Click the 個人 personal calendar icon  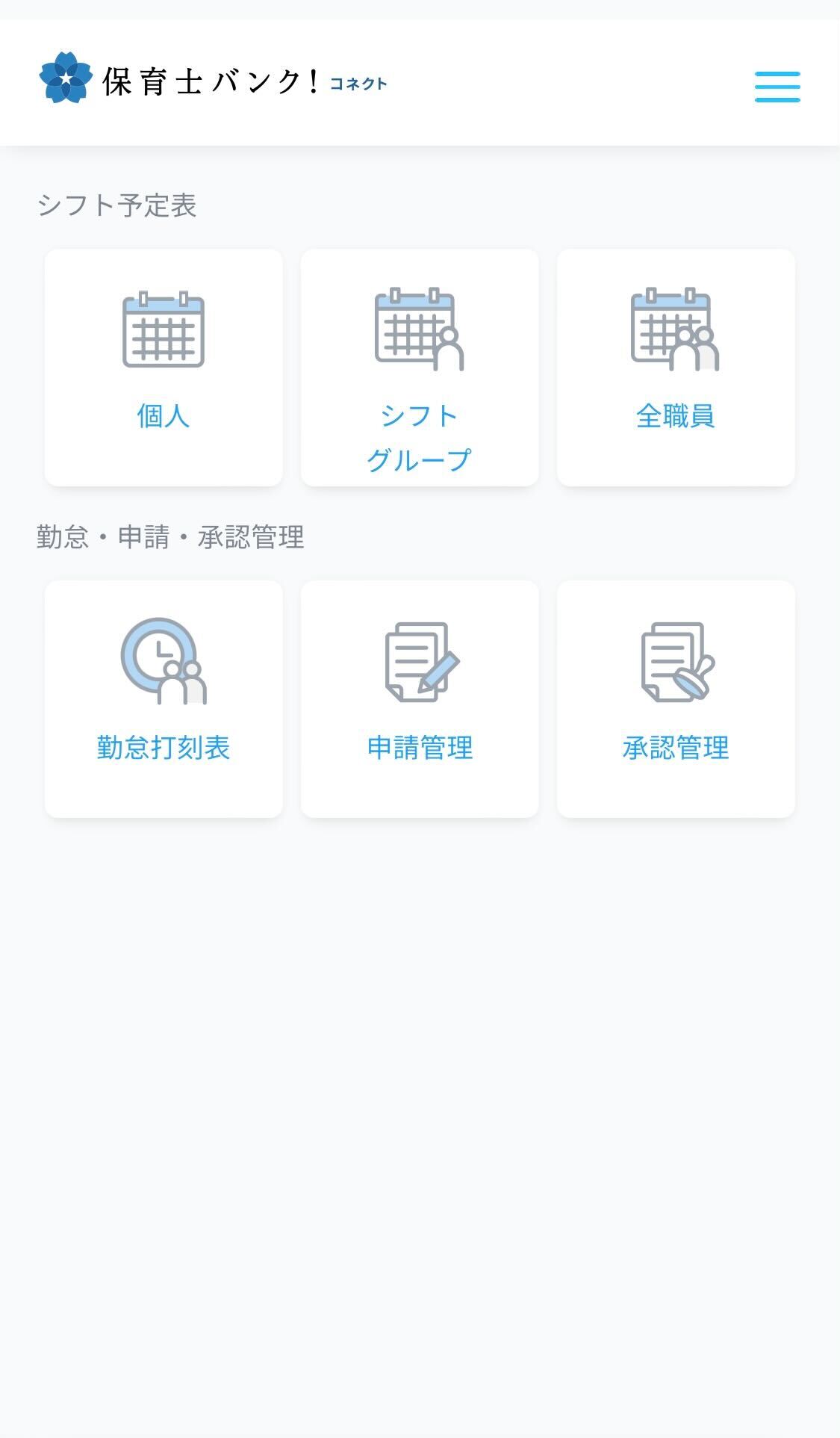[x=164, y=330]
